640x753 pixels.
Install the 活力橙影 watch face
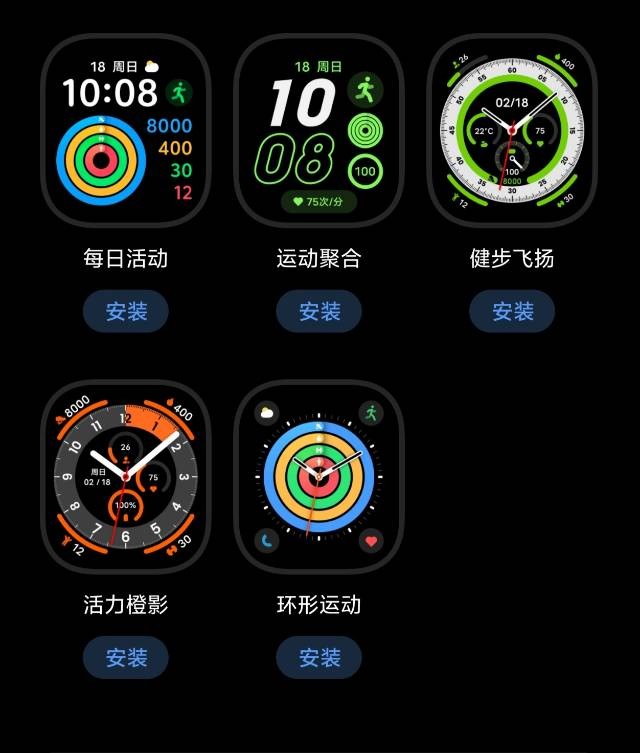(x=126, y=657)
